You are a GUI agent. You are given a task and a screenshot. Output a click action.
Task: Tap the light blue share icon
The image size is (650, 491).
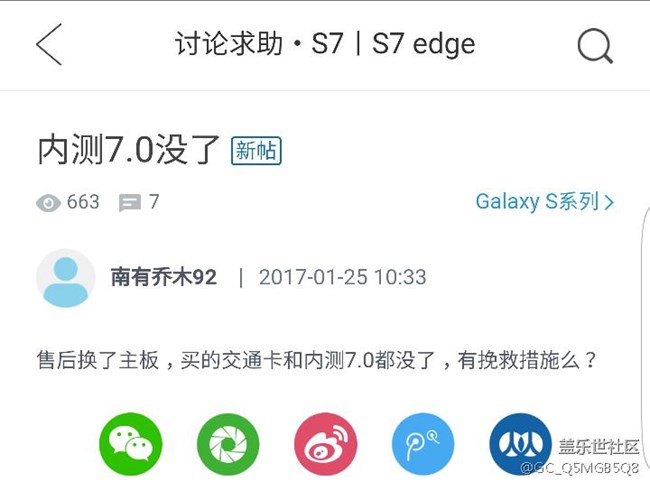422,444
